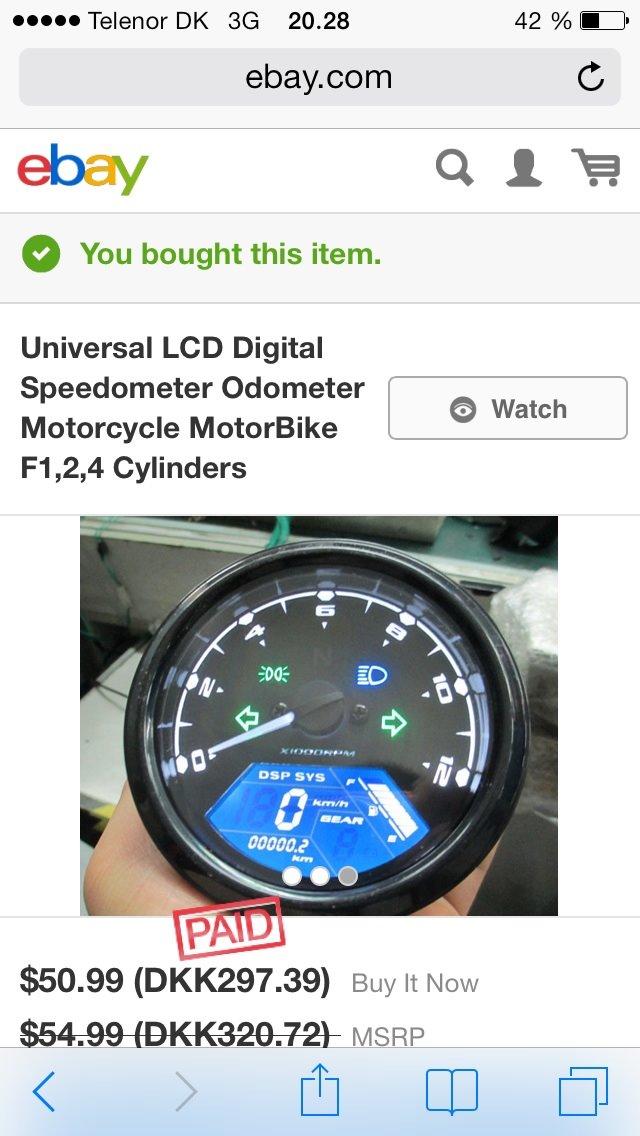Add this item to Watch list
This screenshot has height=1136, width=640.
[508, 408]
